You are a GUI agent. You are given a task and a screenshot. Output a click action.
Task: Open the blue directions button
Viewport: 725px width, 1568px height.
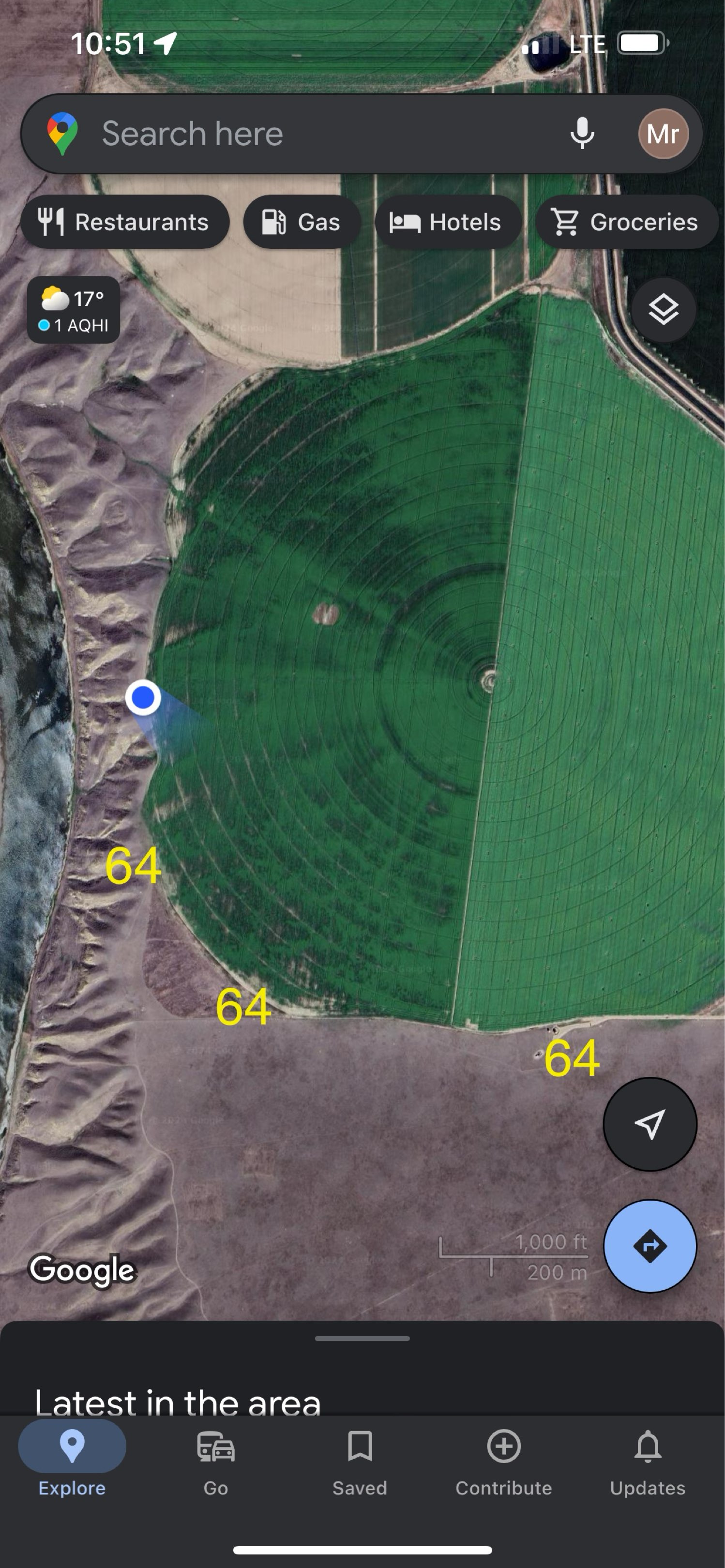[x=649, y=1246]
